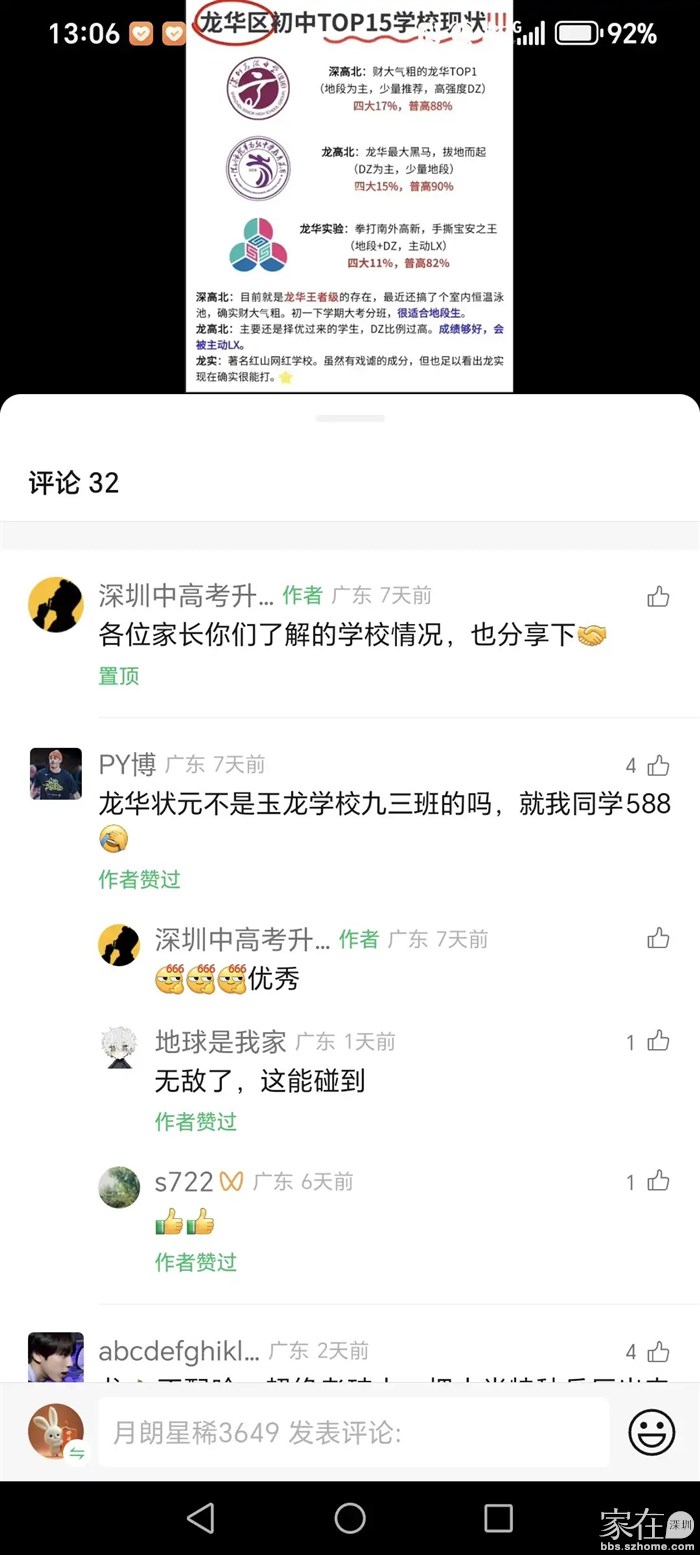Open 地球是我家's avatar
Image resolution: width=700 pixels, height=1555 pixels.
coord(118,1048)
